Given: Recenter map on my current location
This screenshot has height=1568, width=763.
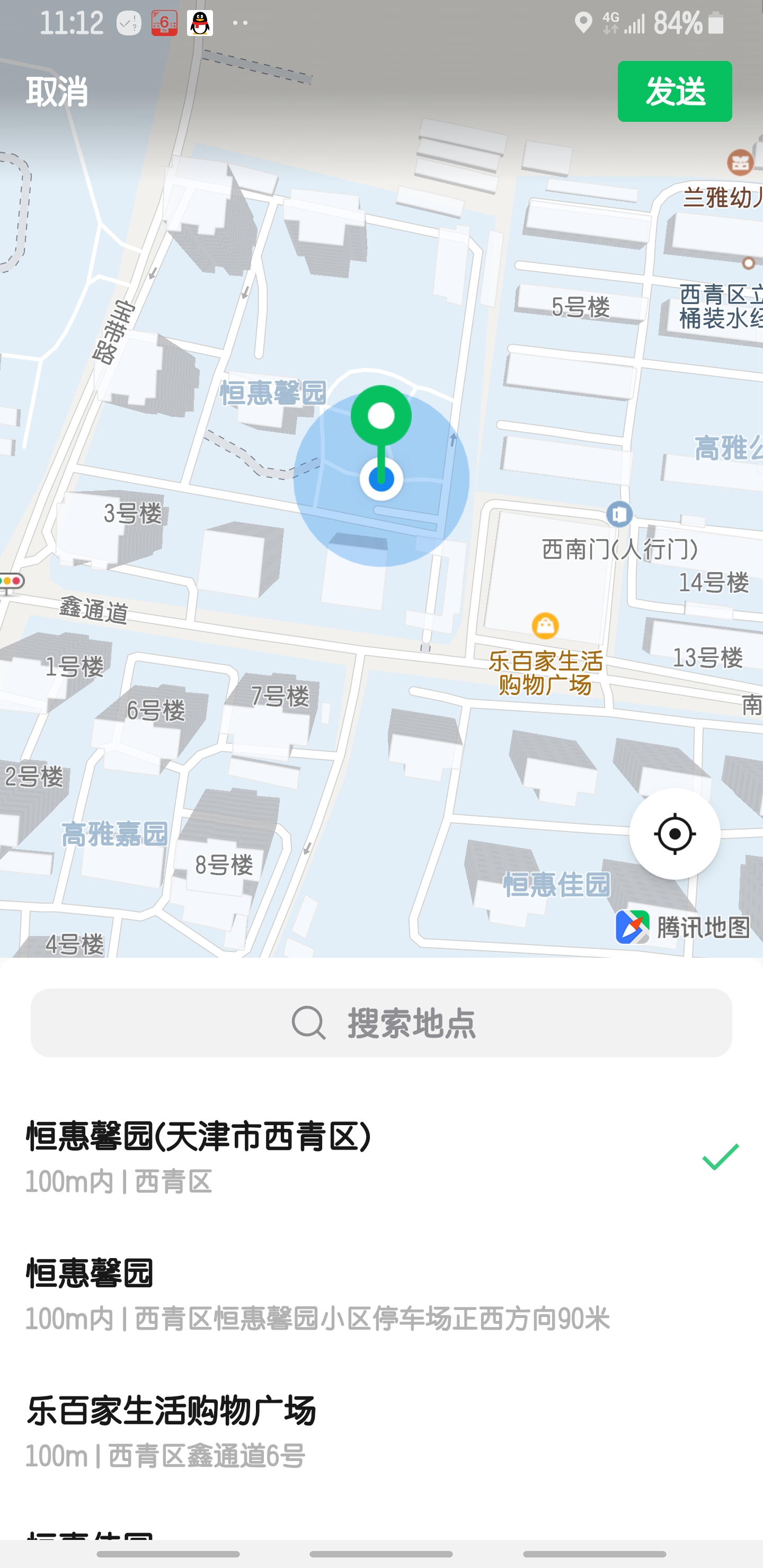Looking at the screenshot, I should click(674, 833).
